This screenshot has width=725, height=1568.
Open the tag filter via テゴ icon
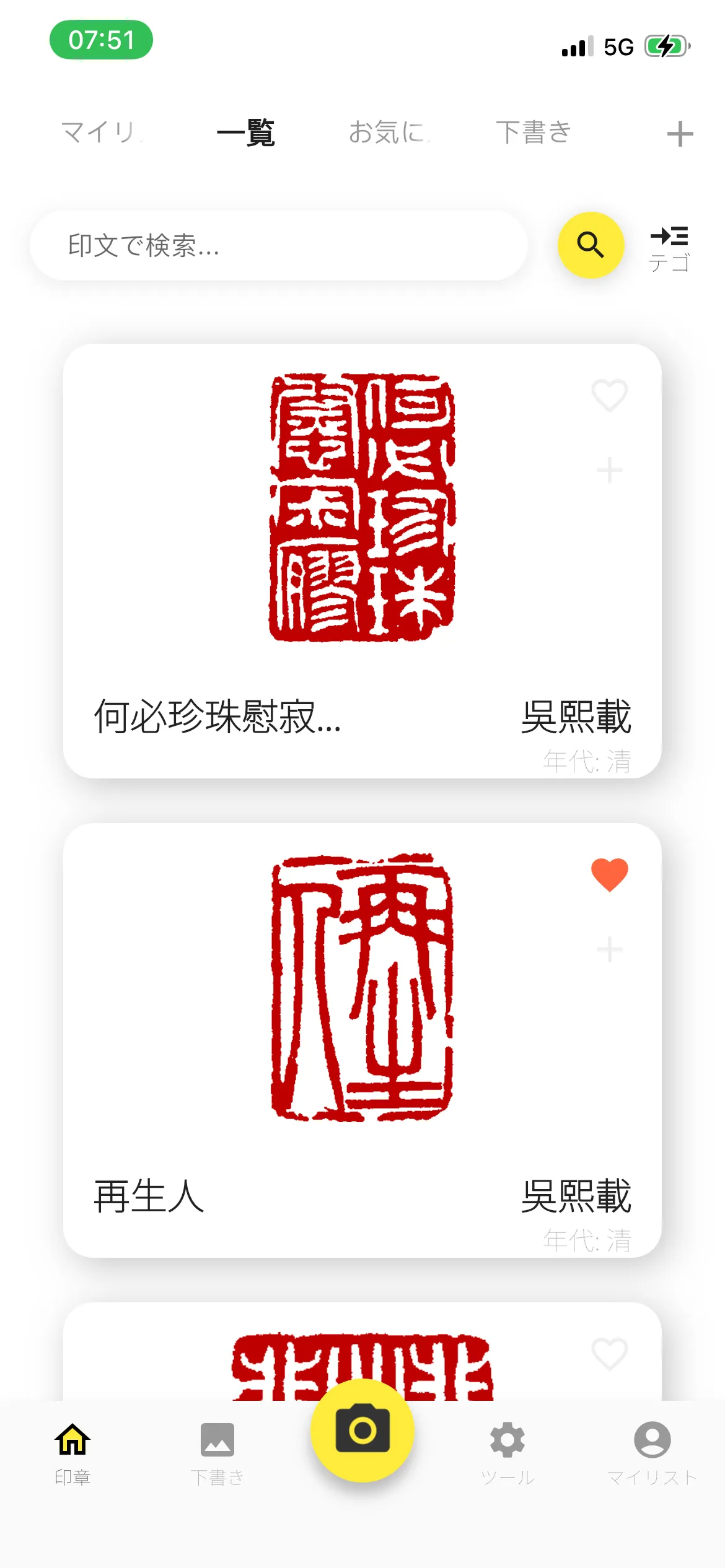(x=670, y=238)
